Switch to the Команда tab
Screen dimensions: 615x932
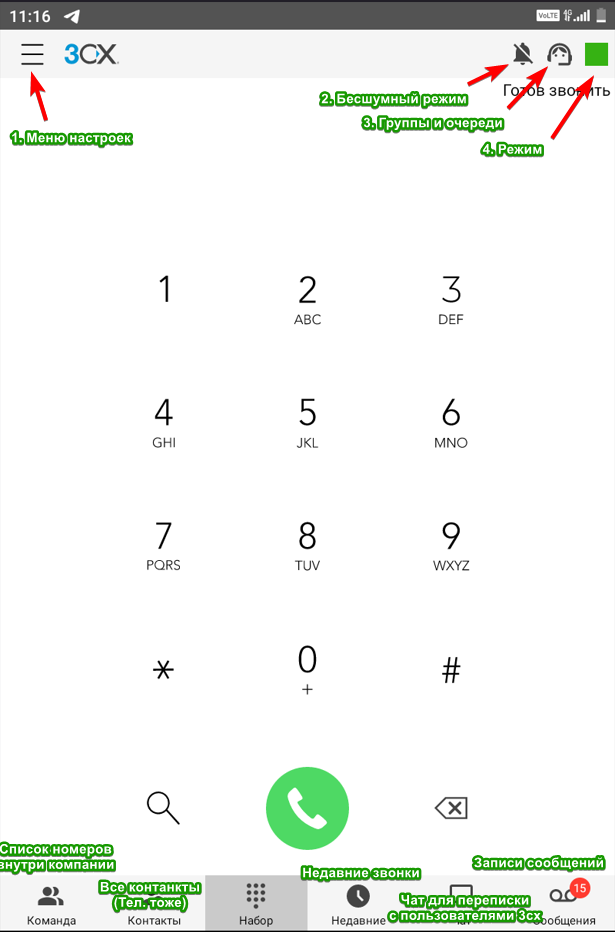click(x=51, y=905)
